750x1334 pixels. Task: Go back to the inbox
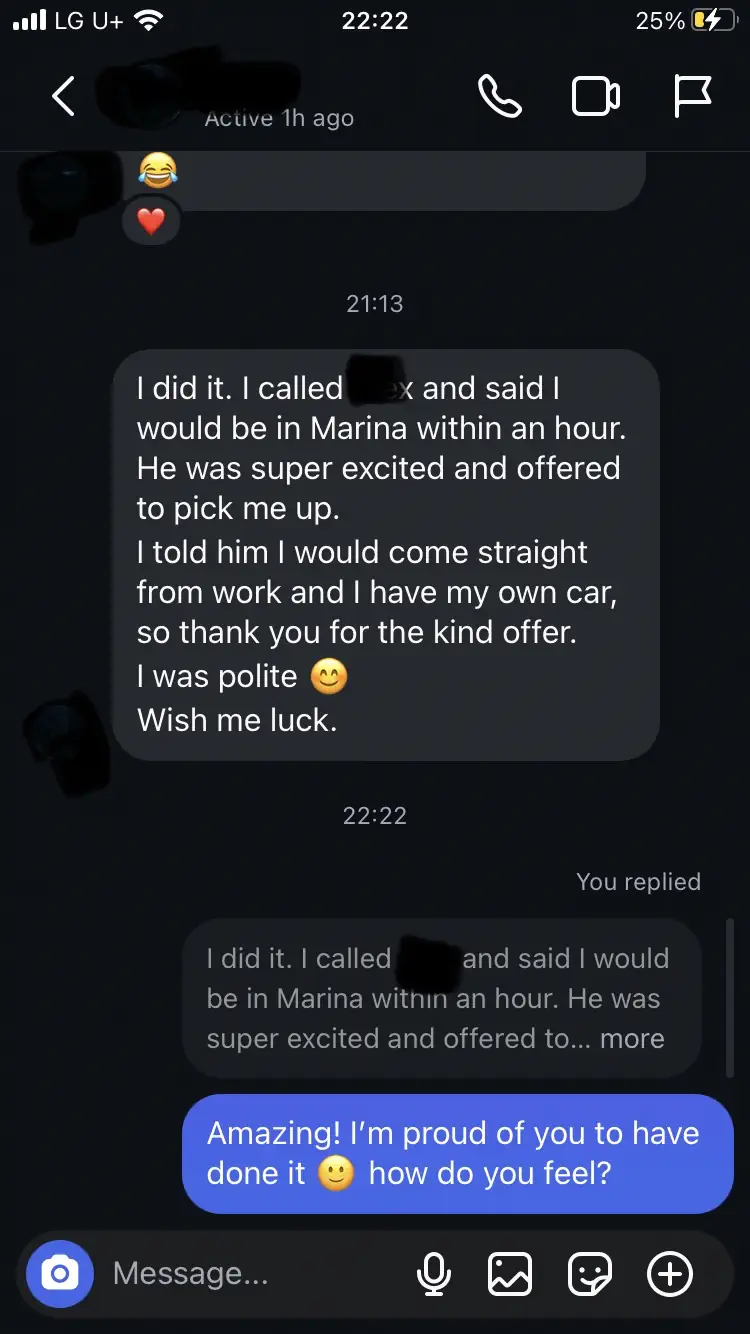click(63, 97)
